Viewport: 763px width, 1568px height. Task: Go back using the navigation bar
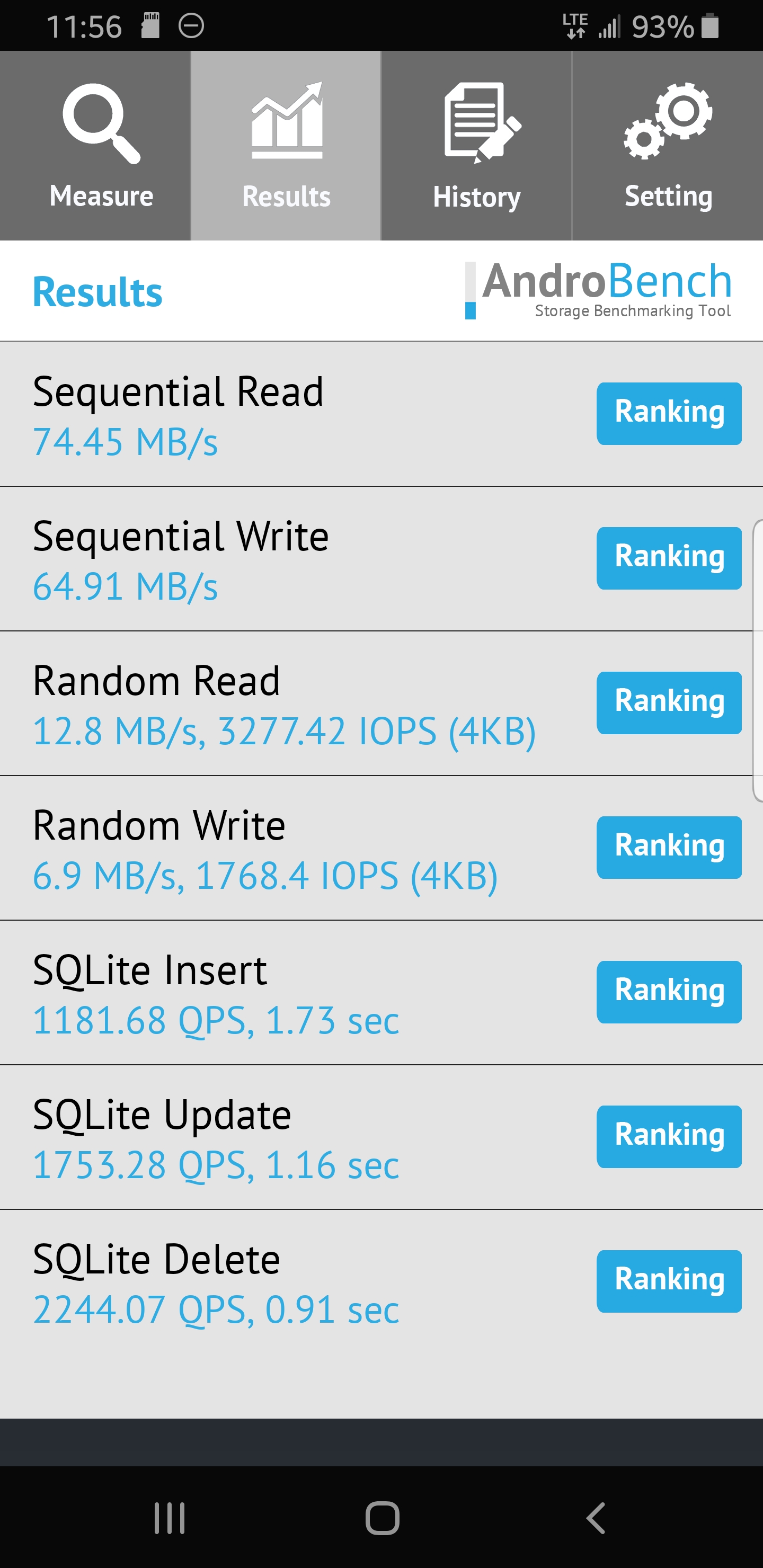(x=595, y=1518)
